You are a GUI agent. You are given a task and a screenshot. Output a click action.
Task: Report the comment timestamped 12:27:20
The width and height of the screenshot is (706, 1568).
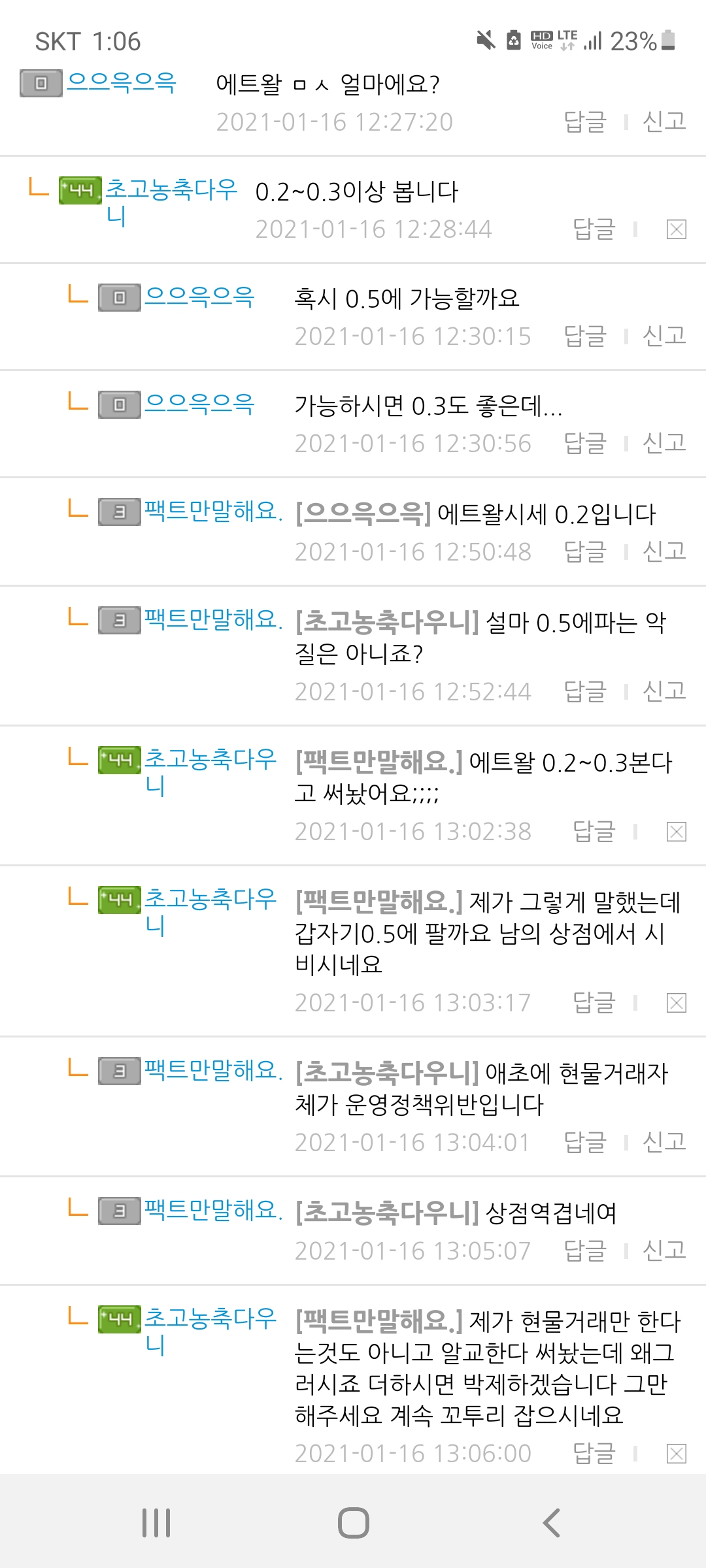[x=664, y=122]
